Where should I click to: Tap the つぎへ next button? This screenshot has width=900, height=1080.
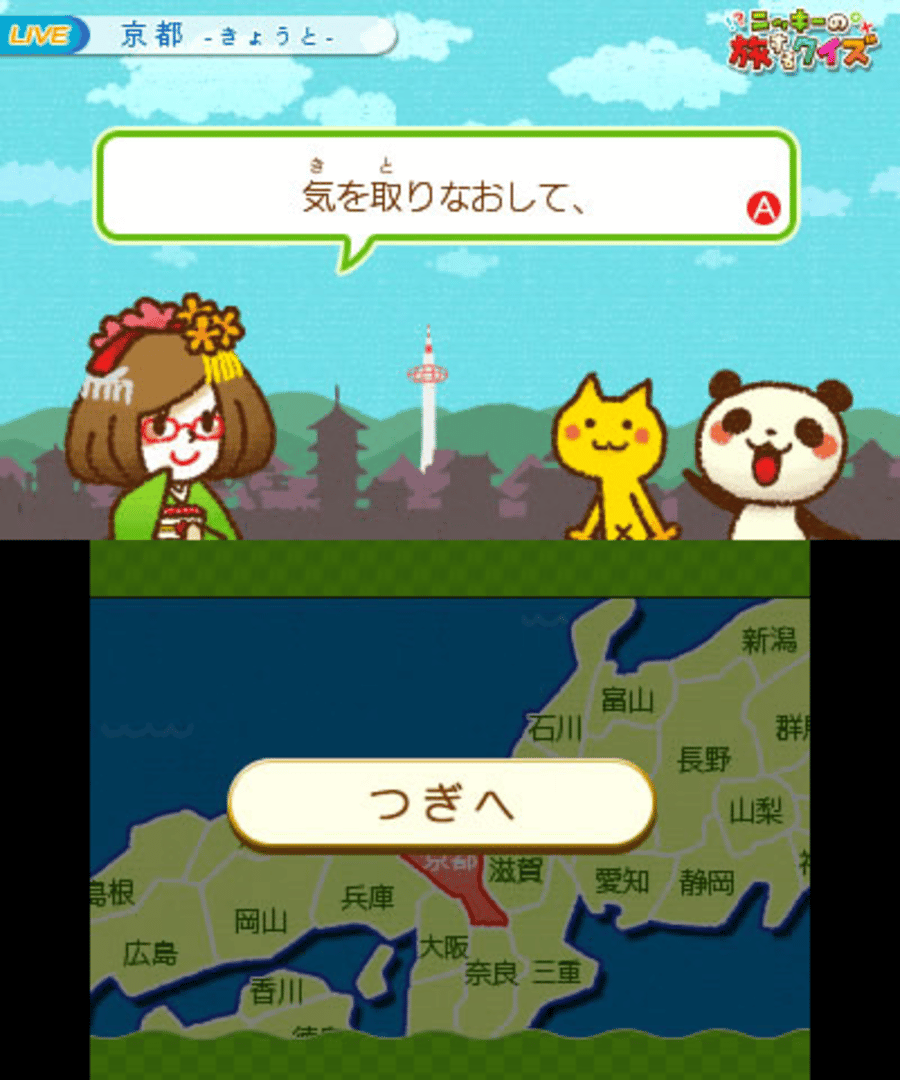click(441, 804)
